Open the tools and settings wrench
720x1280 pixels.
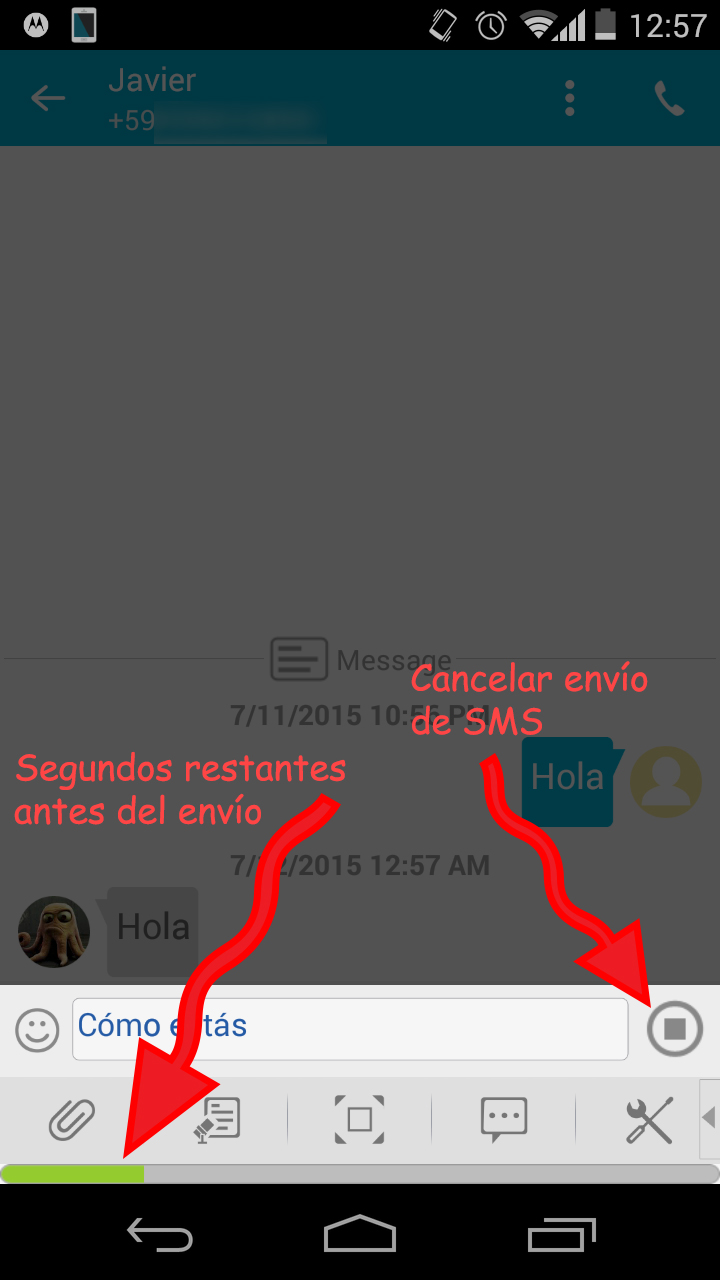648,1119
